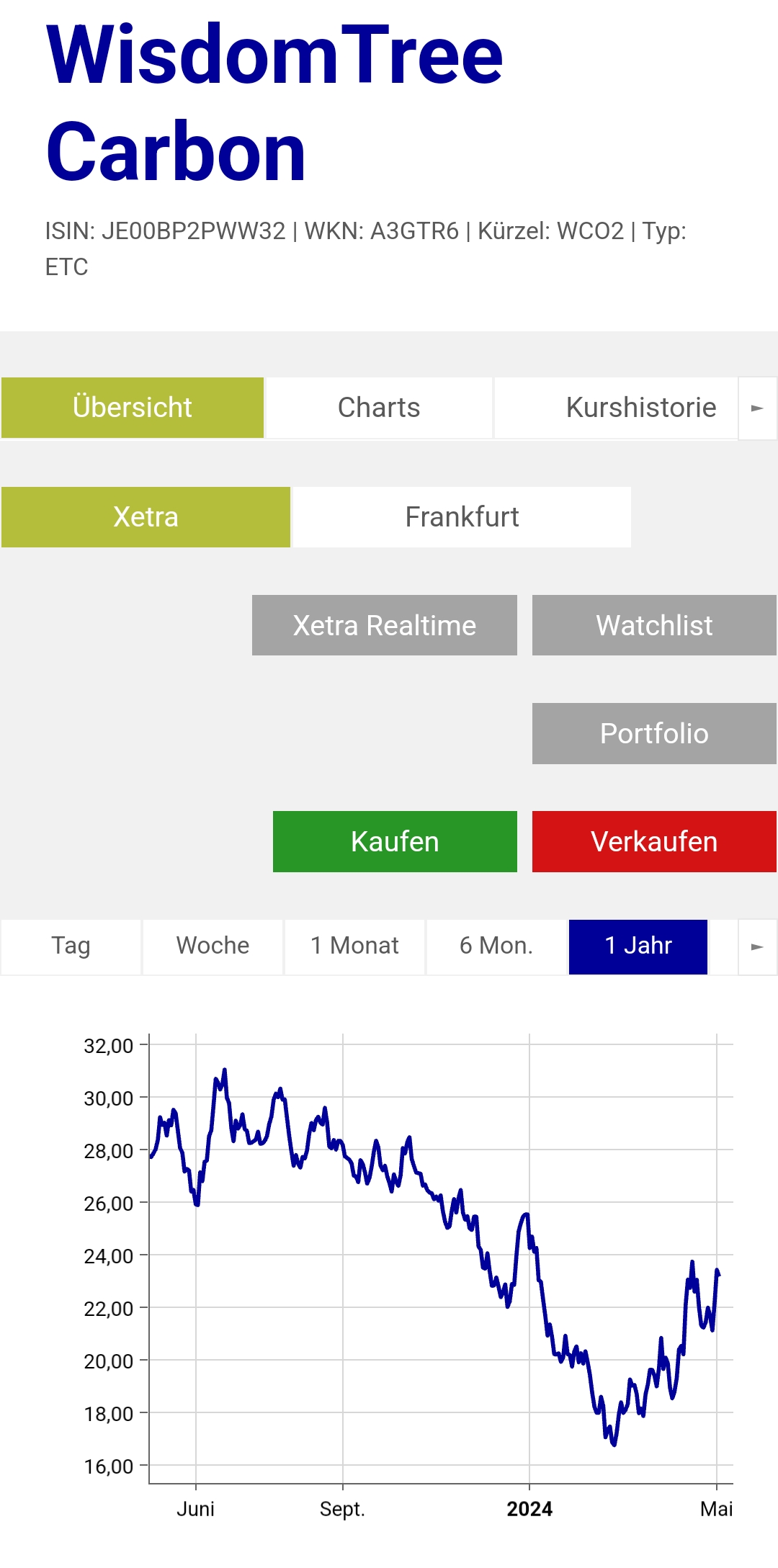
Task: Open the Kurshistorie tab
Action: click(640, 408)
